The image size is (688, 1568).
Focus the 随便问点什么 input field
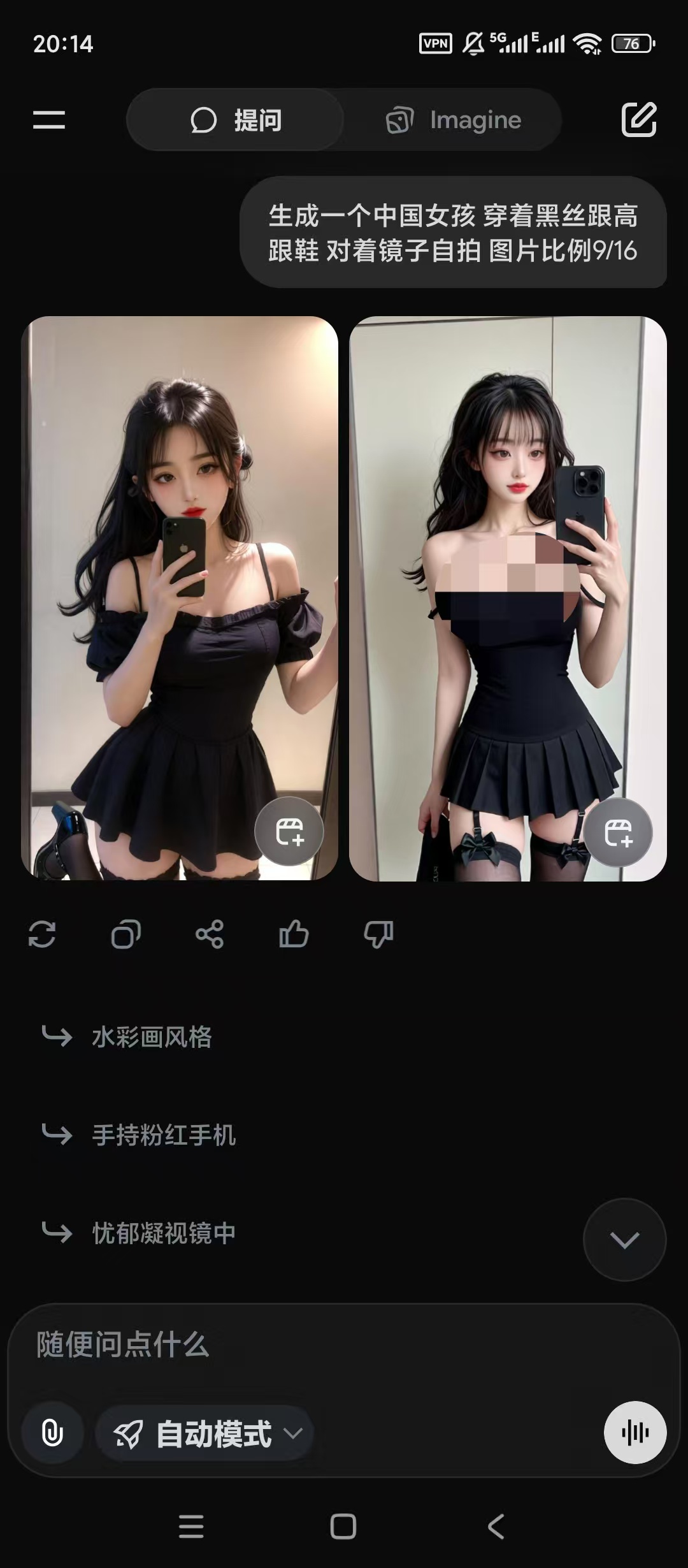319,1345
